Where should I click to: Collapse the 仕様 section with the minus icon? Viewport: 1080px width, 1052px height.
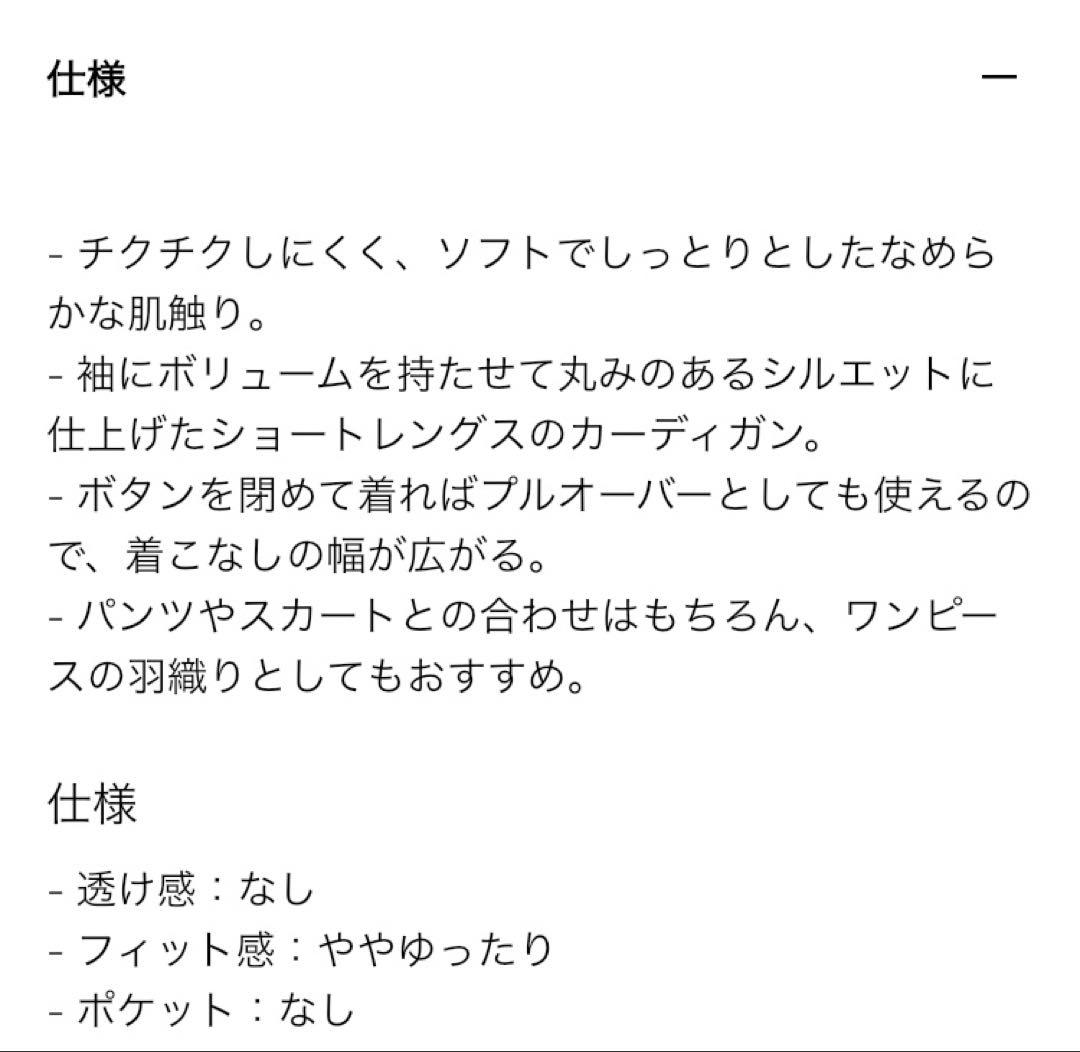(998, 78)
